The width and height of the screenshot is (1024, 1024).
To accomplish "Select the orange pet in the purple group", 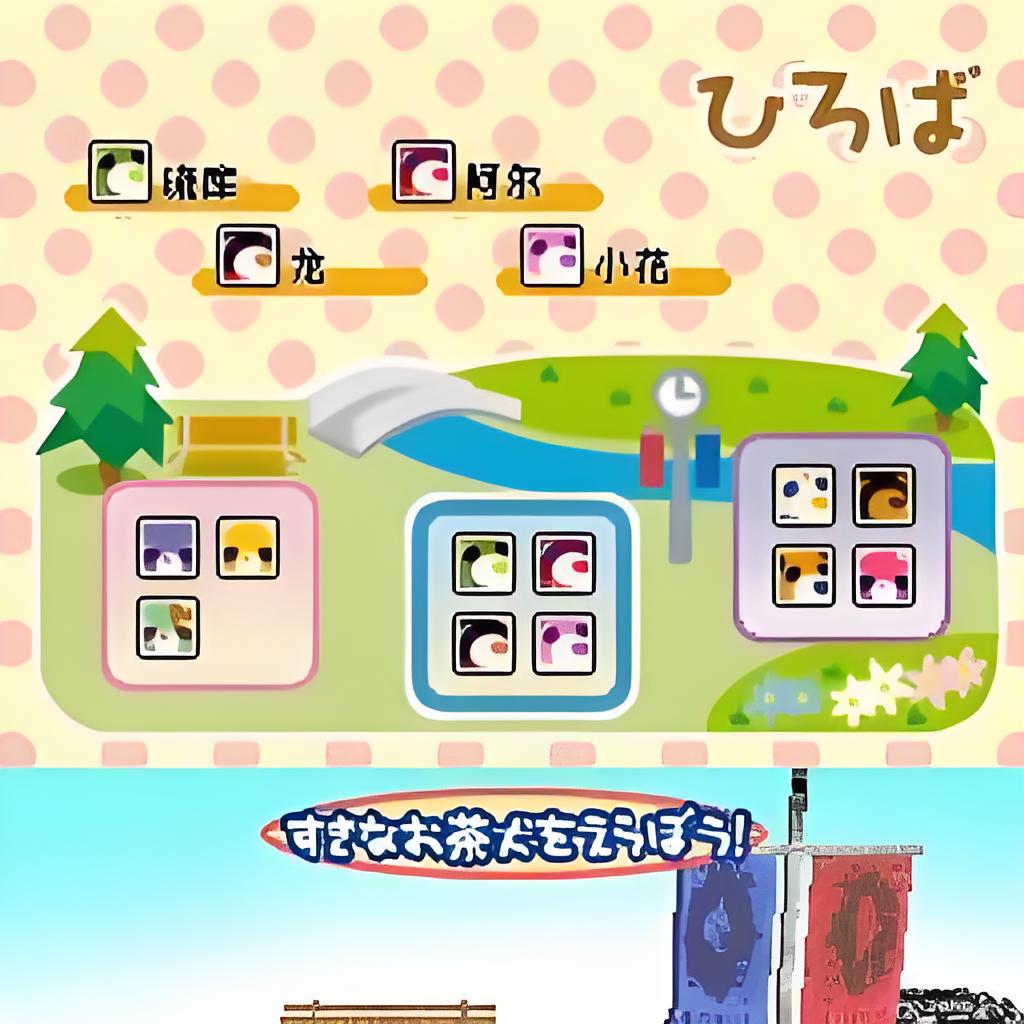I will coord(803,575).
